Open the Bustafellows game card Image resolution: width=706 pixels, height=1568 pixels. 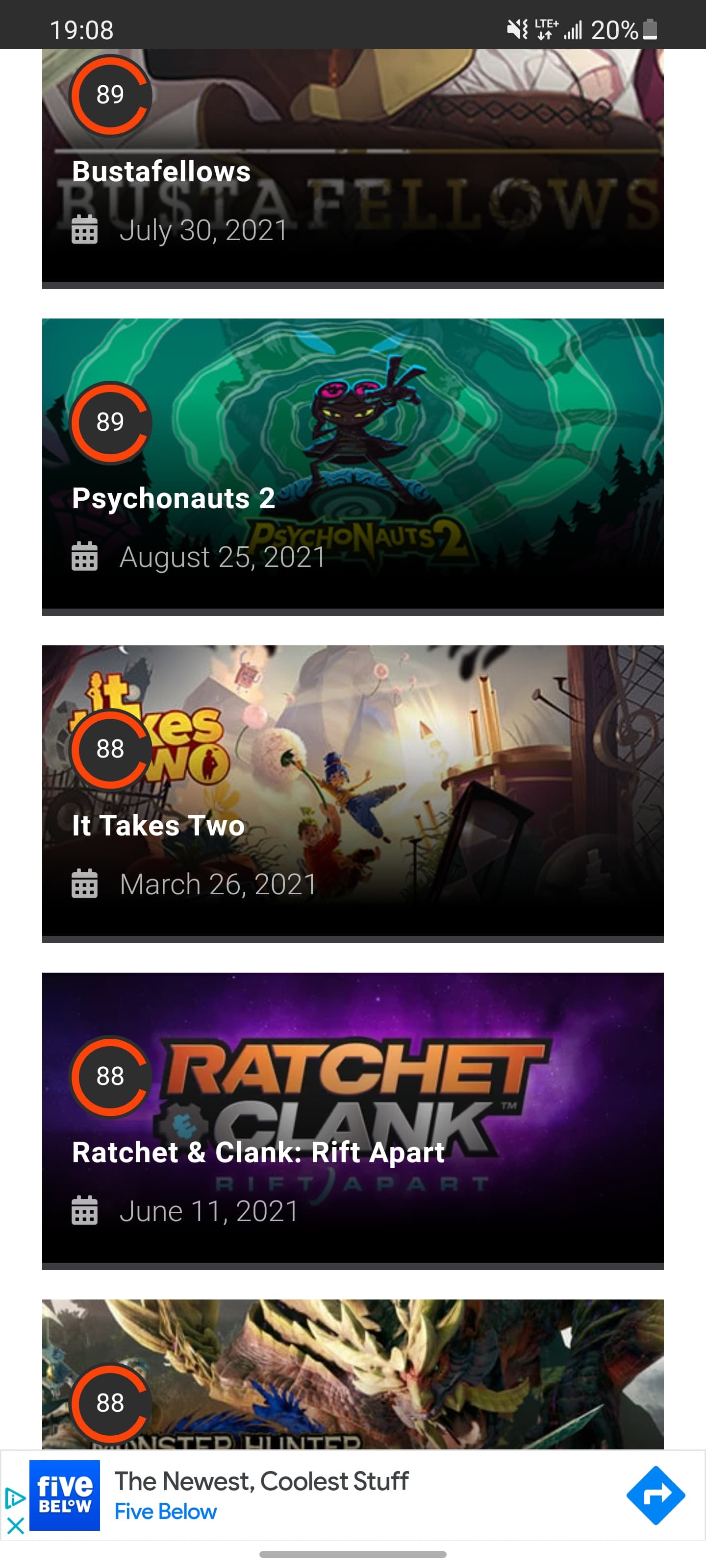(353, 169)
